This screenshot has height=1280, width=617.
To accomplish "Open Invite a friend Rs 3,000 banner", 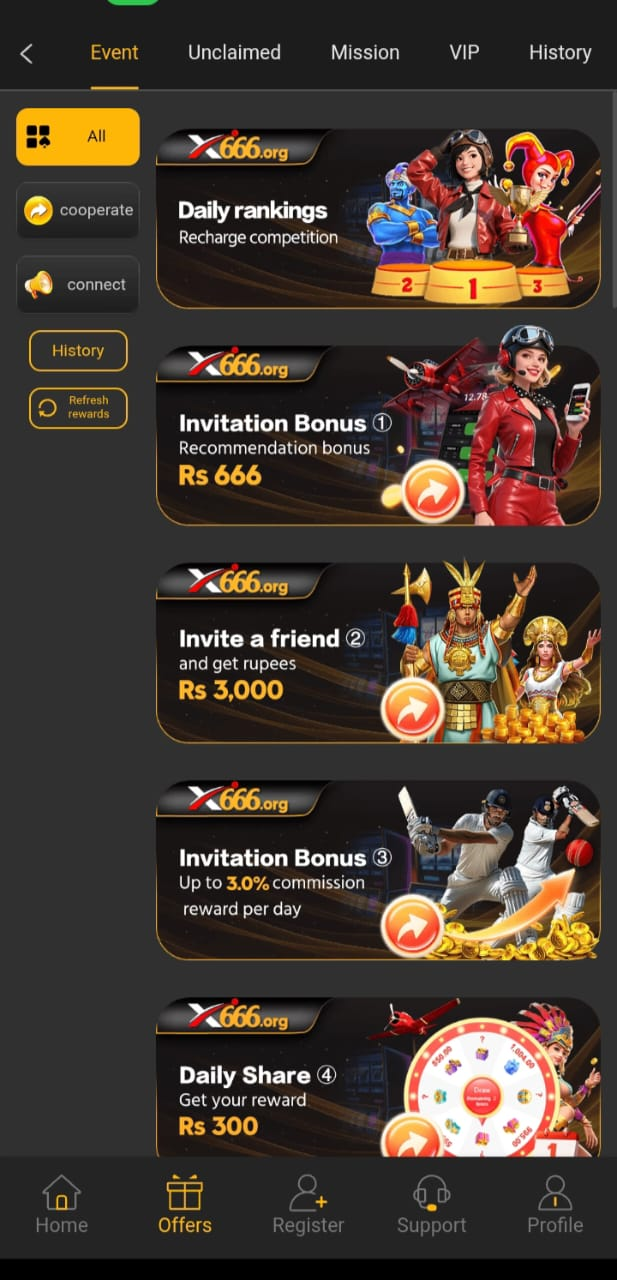I will (378, 653).
